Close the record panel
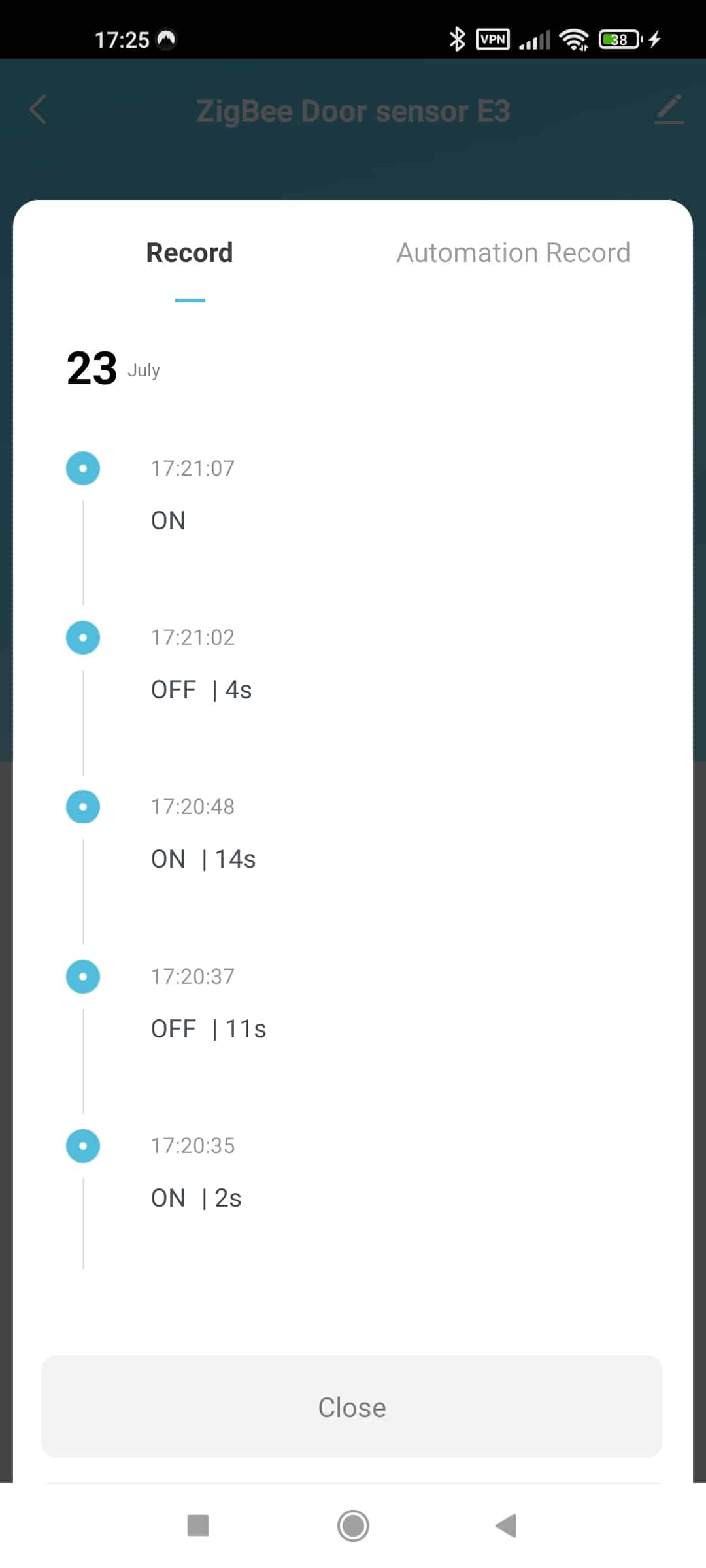Viewport: 706px width, 1568px height. [x=352, y=1407]
